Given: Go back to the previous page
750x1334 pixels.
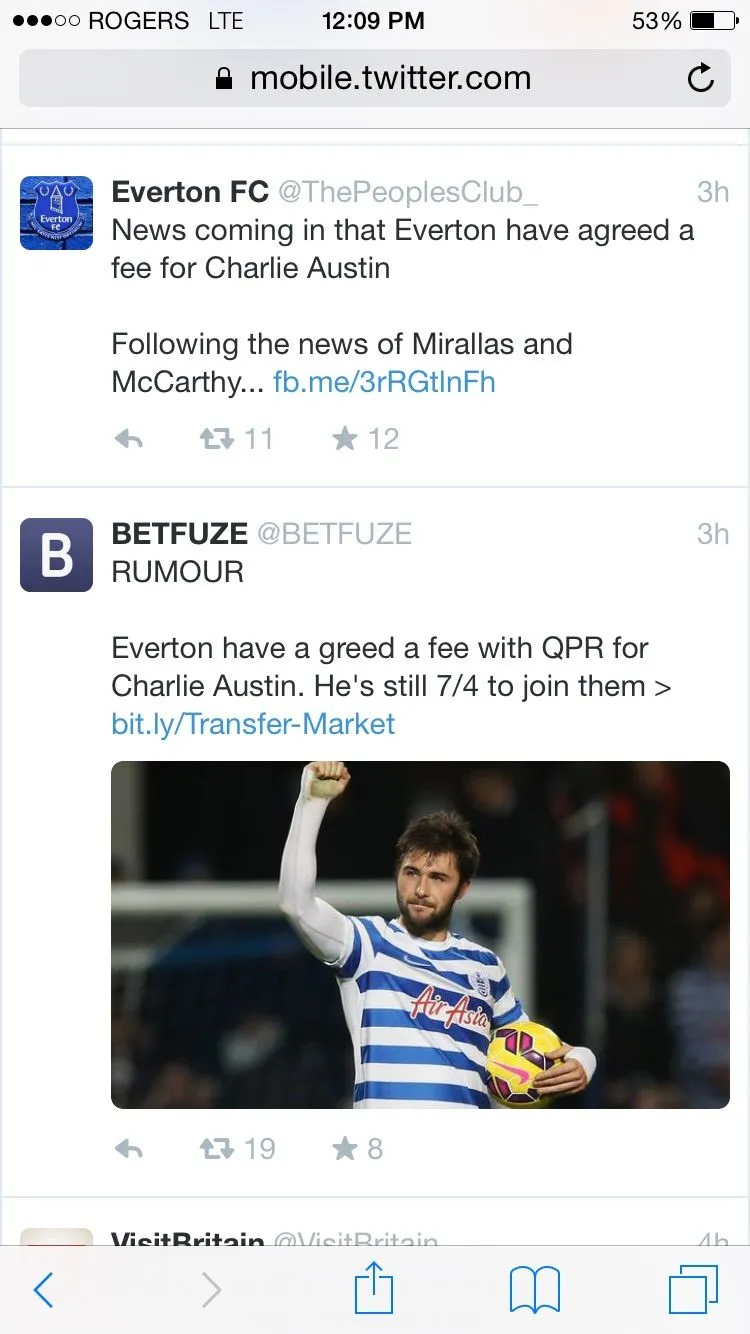Looking at the screenshot, I should (43, 1290).
